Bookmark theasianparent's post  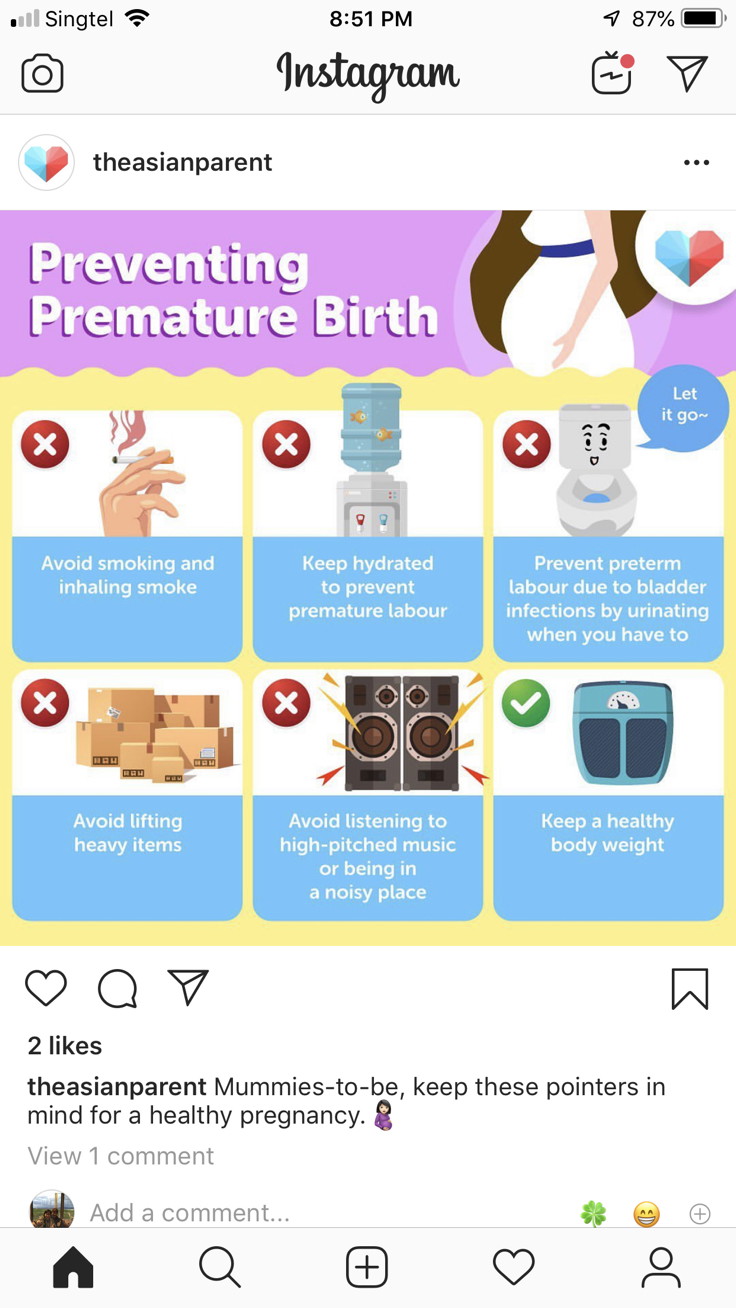coord(690,989)
